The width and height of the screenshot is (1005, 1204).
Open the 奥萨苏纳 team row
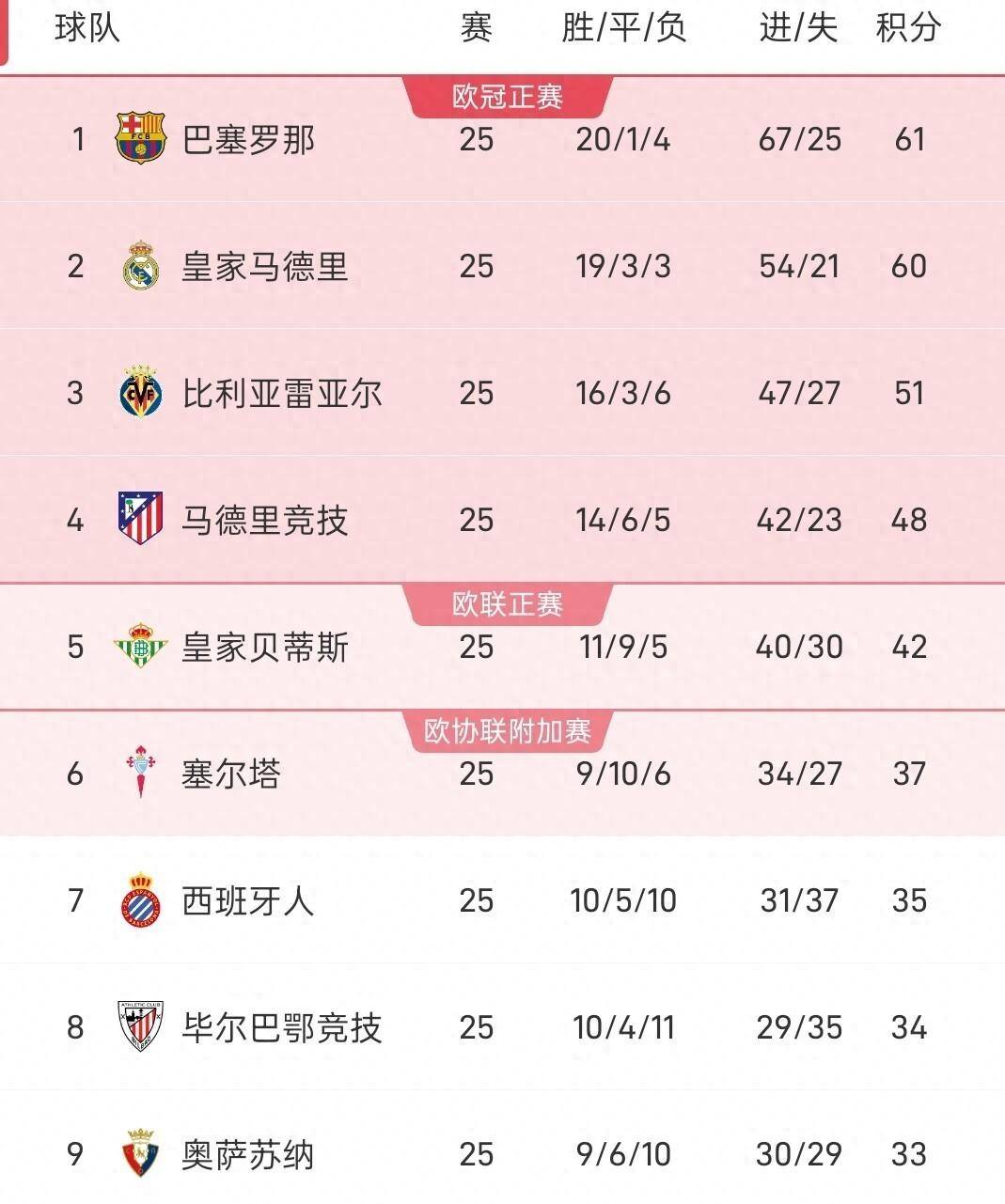247,1154
